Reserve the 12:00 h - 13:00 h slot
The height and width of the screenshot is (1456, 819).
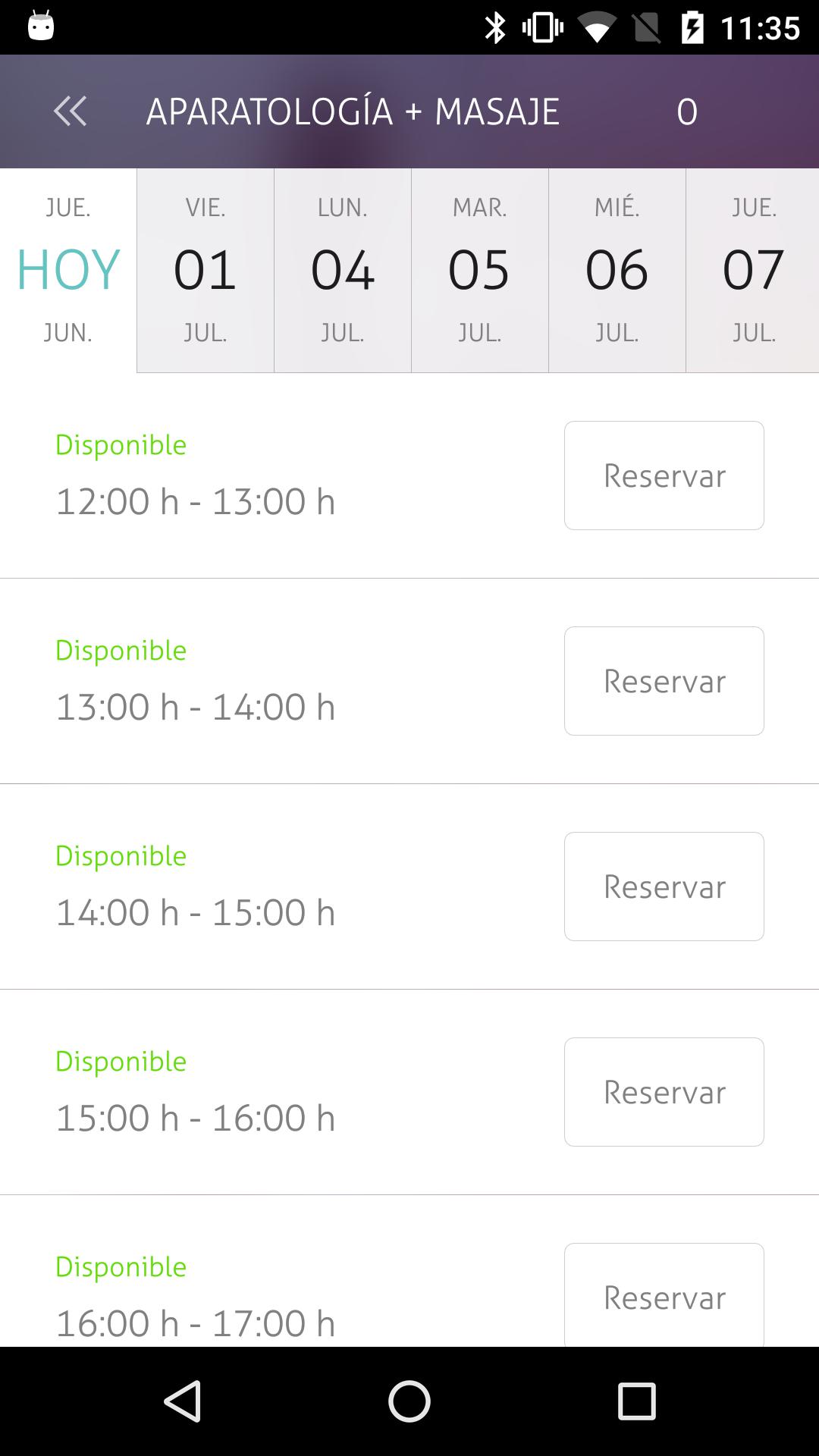coord(664,475)
